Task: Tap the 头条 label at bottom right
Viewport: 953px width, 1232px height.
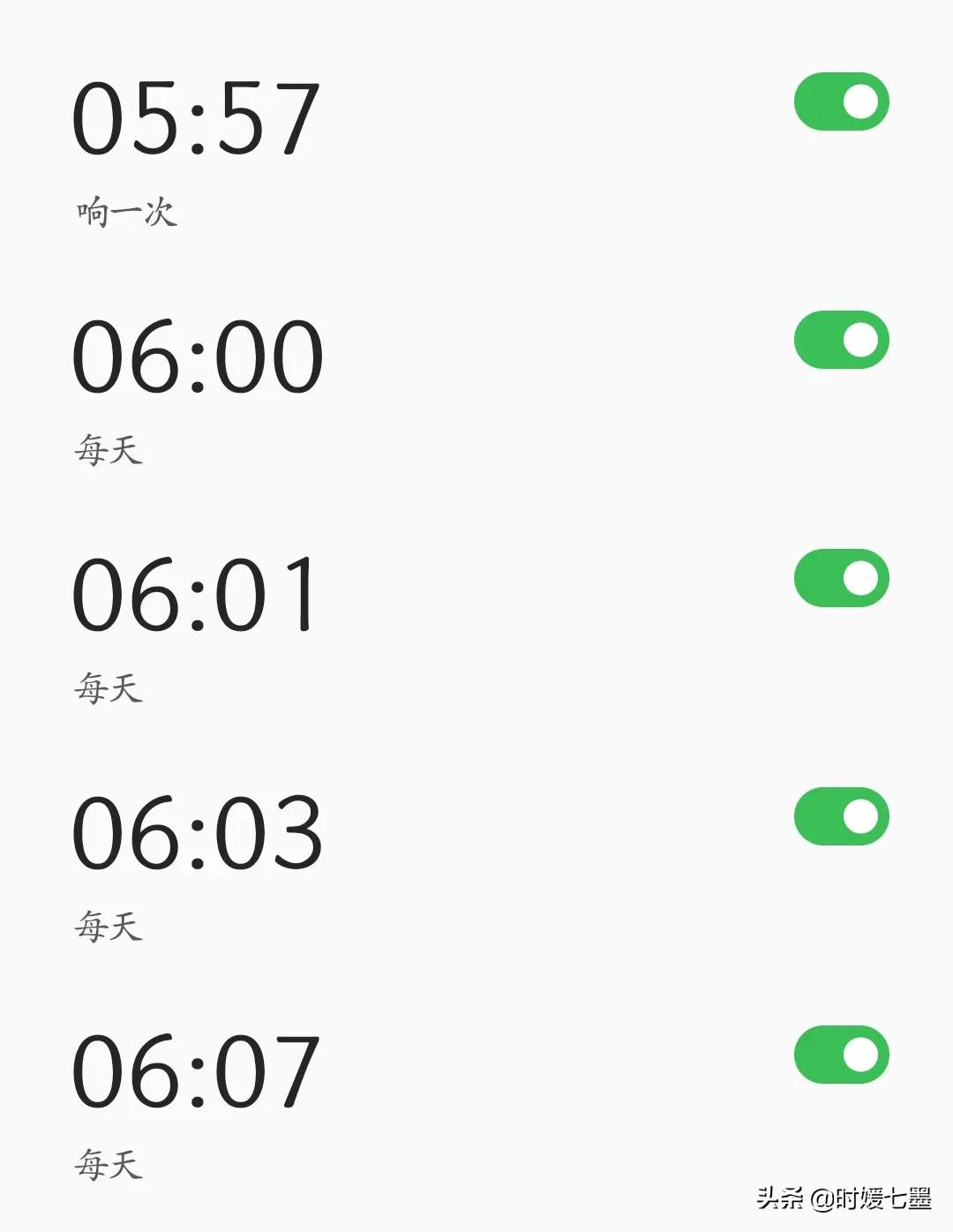Action: click(x=779, y=1200)
